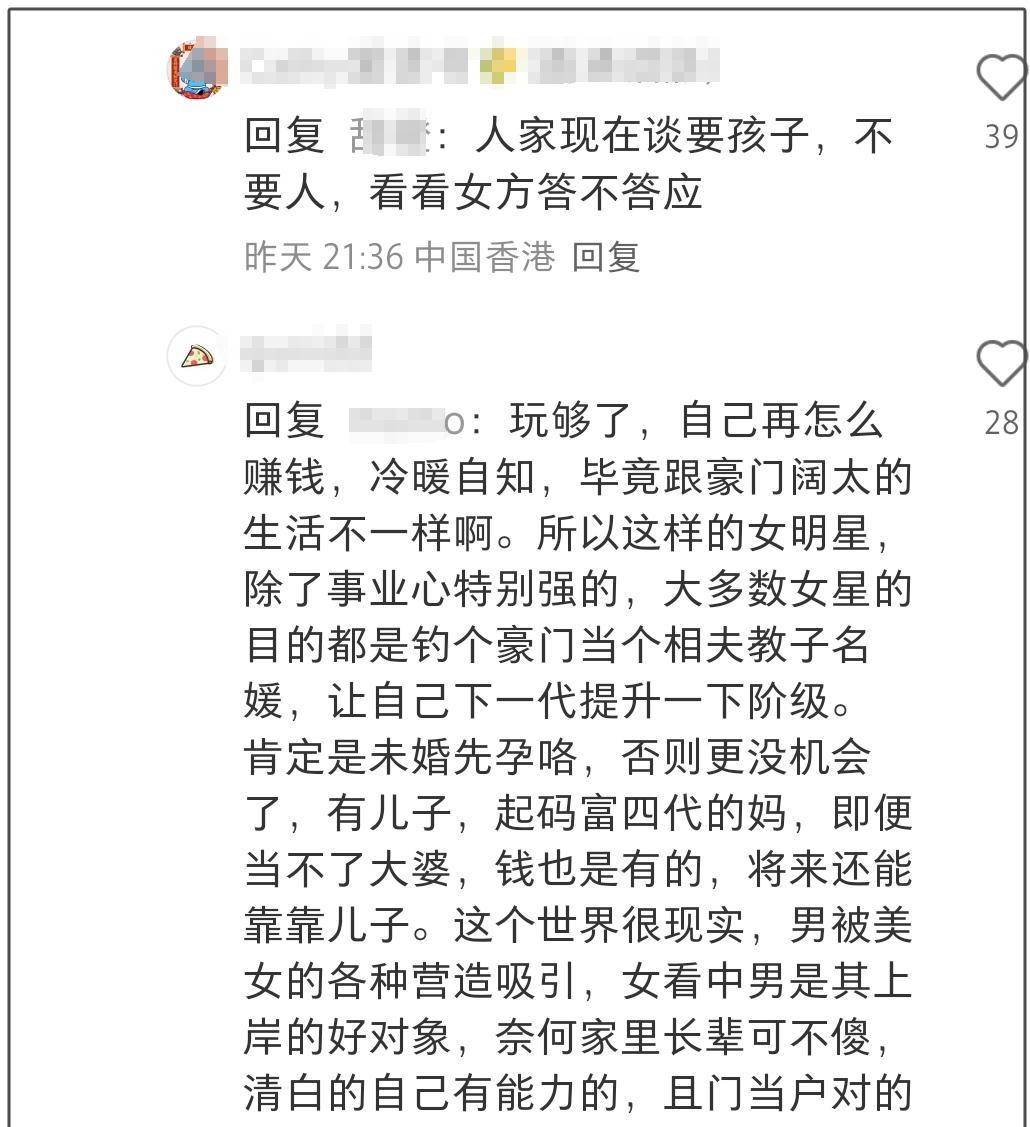This screenshot has width=1030, height=1127.
Task: Like the comment with 39 likes
Action: pyautogui.click(x=1001, y=78)
